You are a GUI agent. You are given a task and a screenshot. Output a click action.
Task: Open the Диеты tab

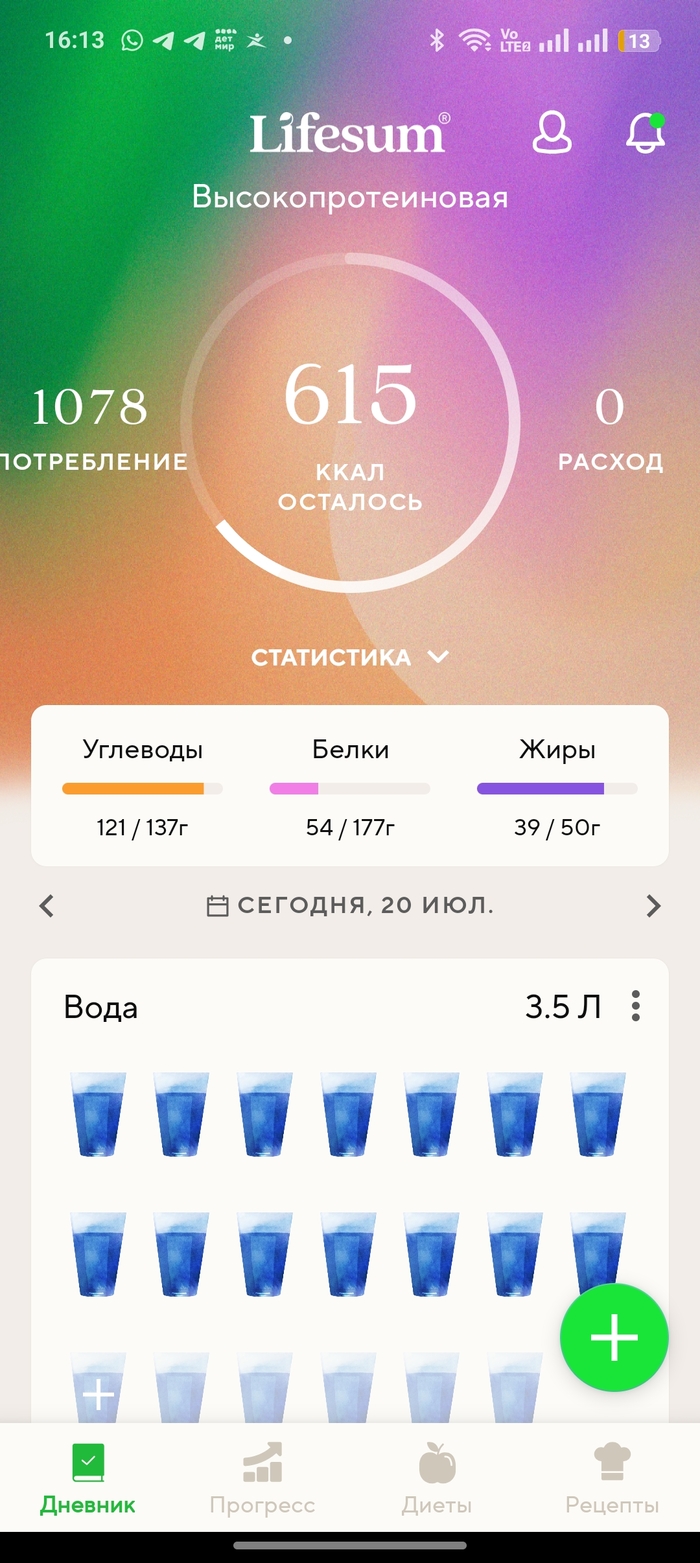click(x=437, y=1478)
